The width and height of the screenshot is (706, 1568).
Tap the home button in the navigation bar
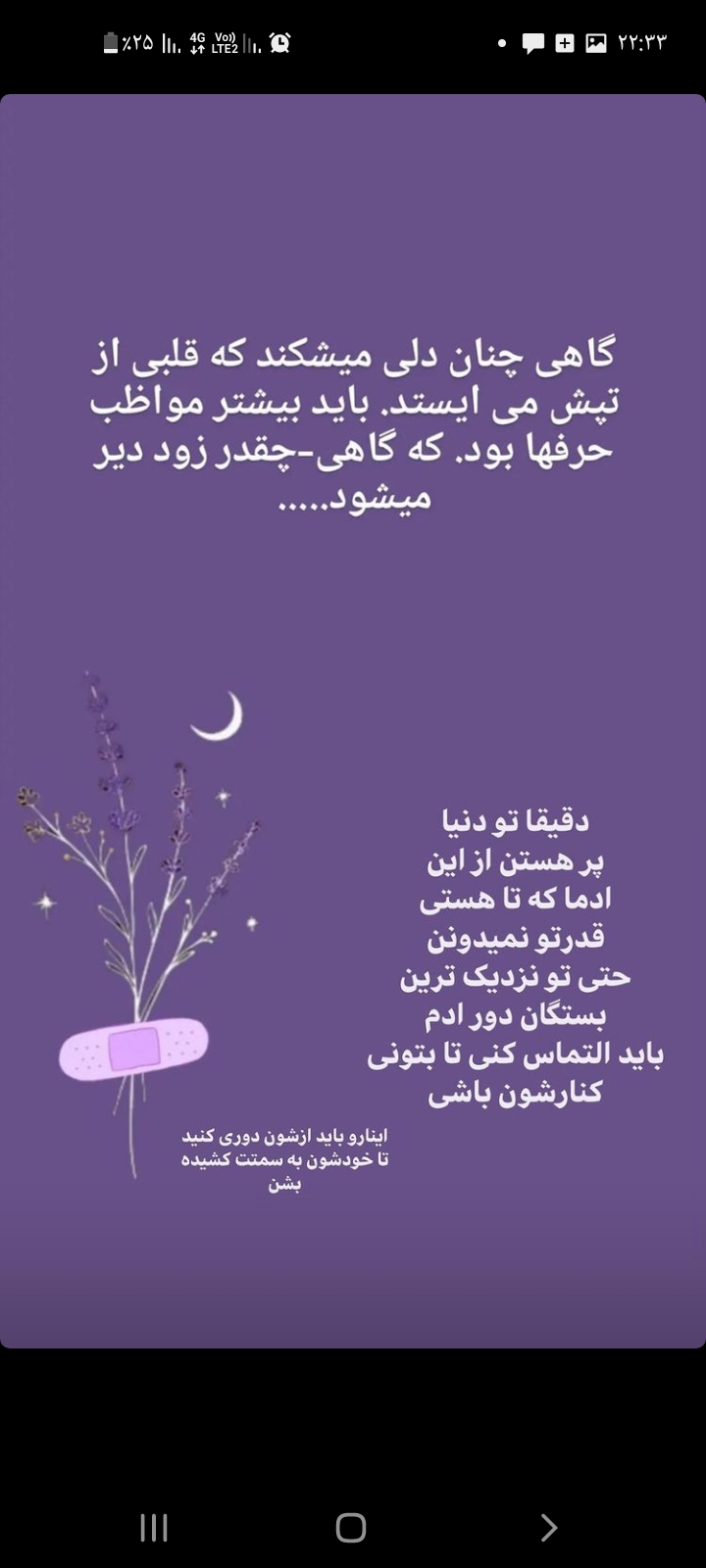tap(351, 1527)
